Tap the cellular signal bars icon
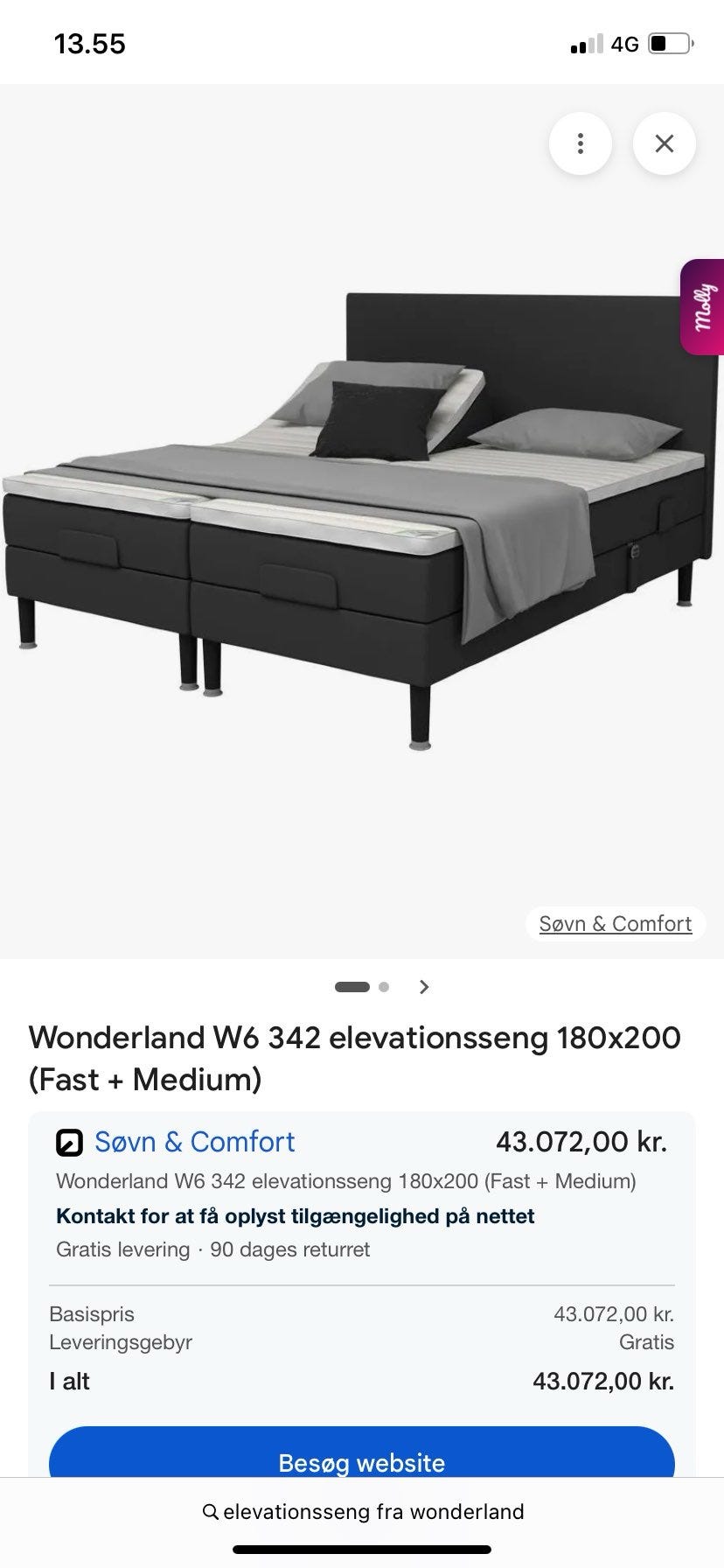The width and height of the screenshot is (724, 1568). (x=586, y=44)
